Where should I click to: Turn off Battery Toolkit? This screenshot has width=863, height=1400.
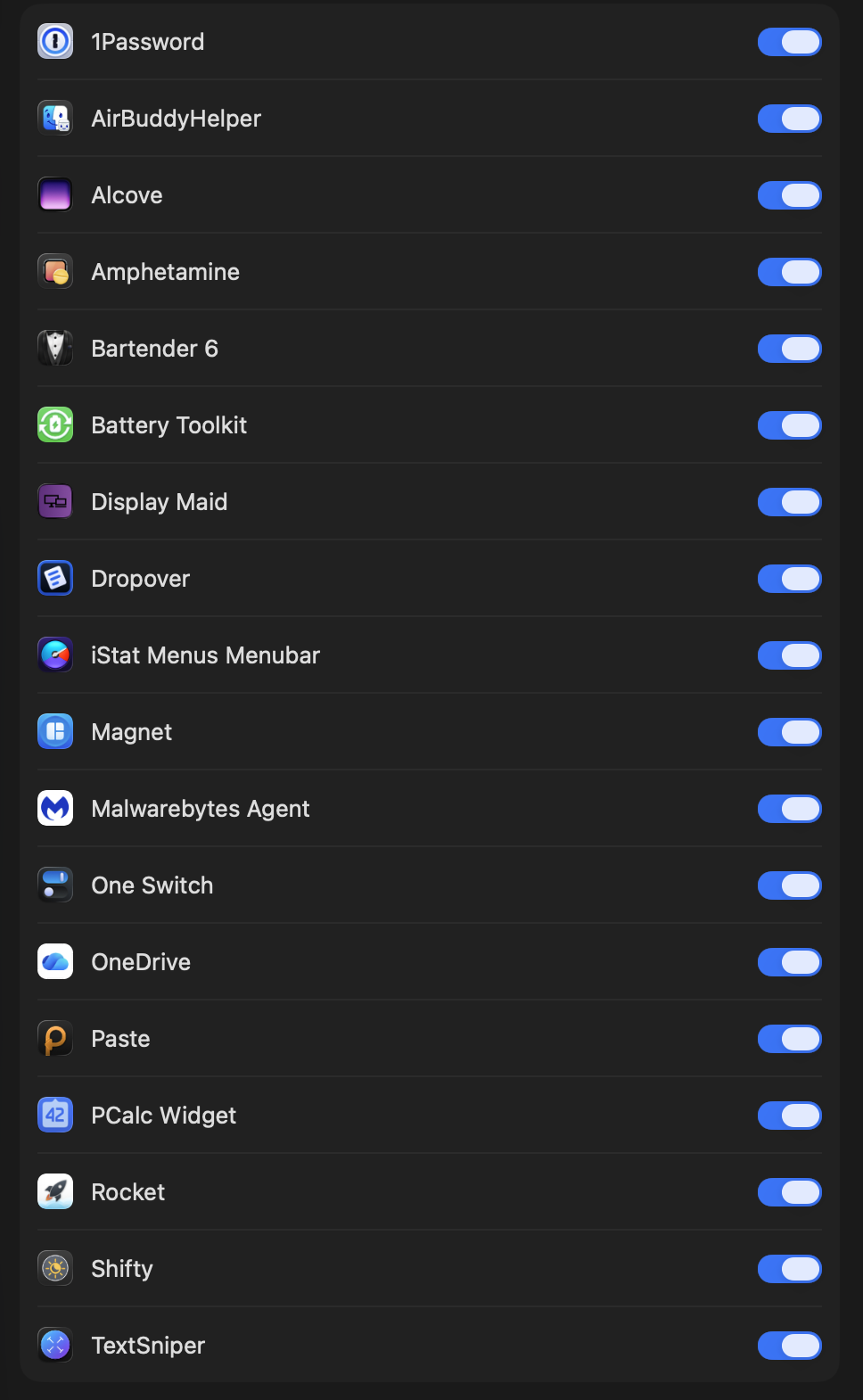point(789,425)
